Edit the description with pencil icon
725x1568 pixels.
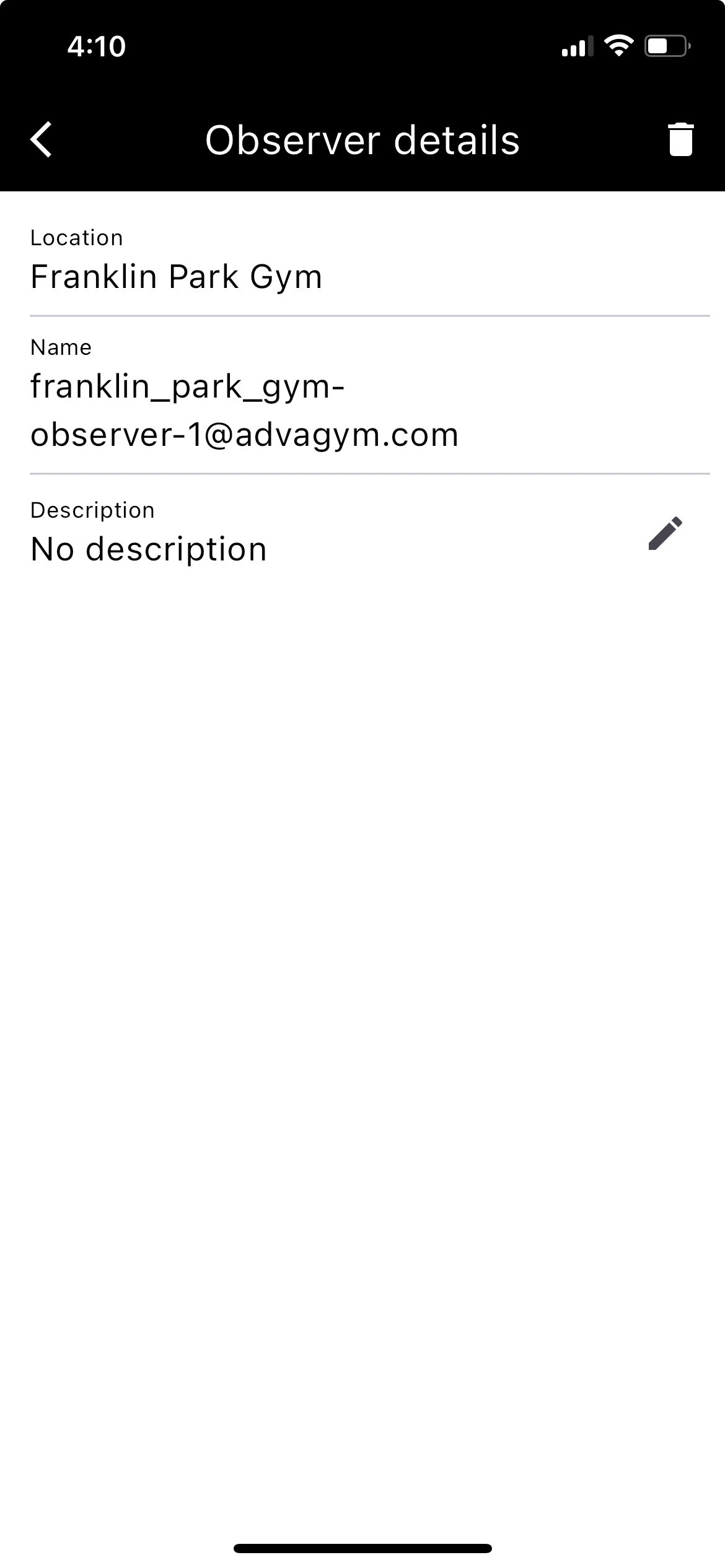click(x=666, y=533)
